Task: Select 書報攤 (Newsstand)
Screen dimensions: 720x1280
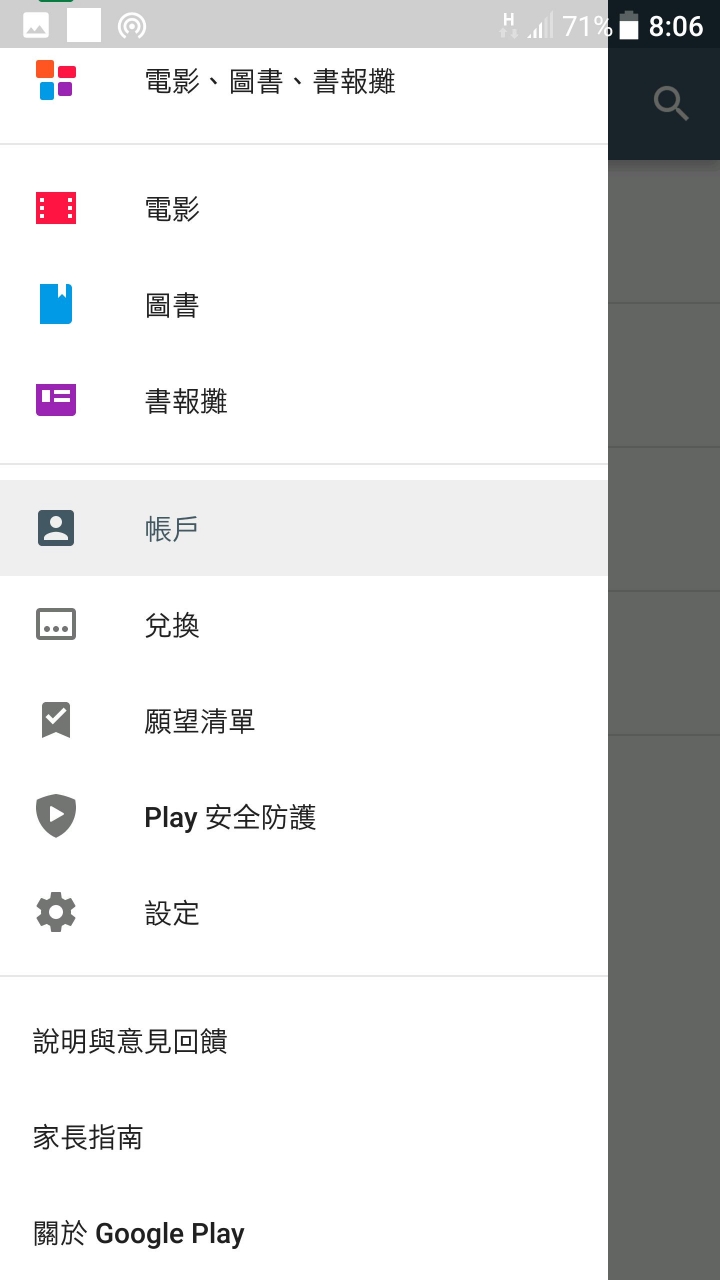Action: click(186, 401)
